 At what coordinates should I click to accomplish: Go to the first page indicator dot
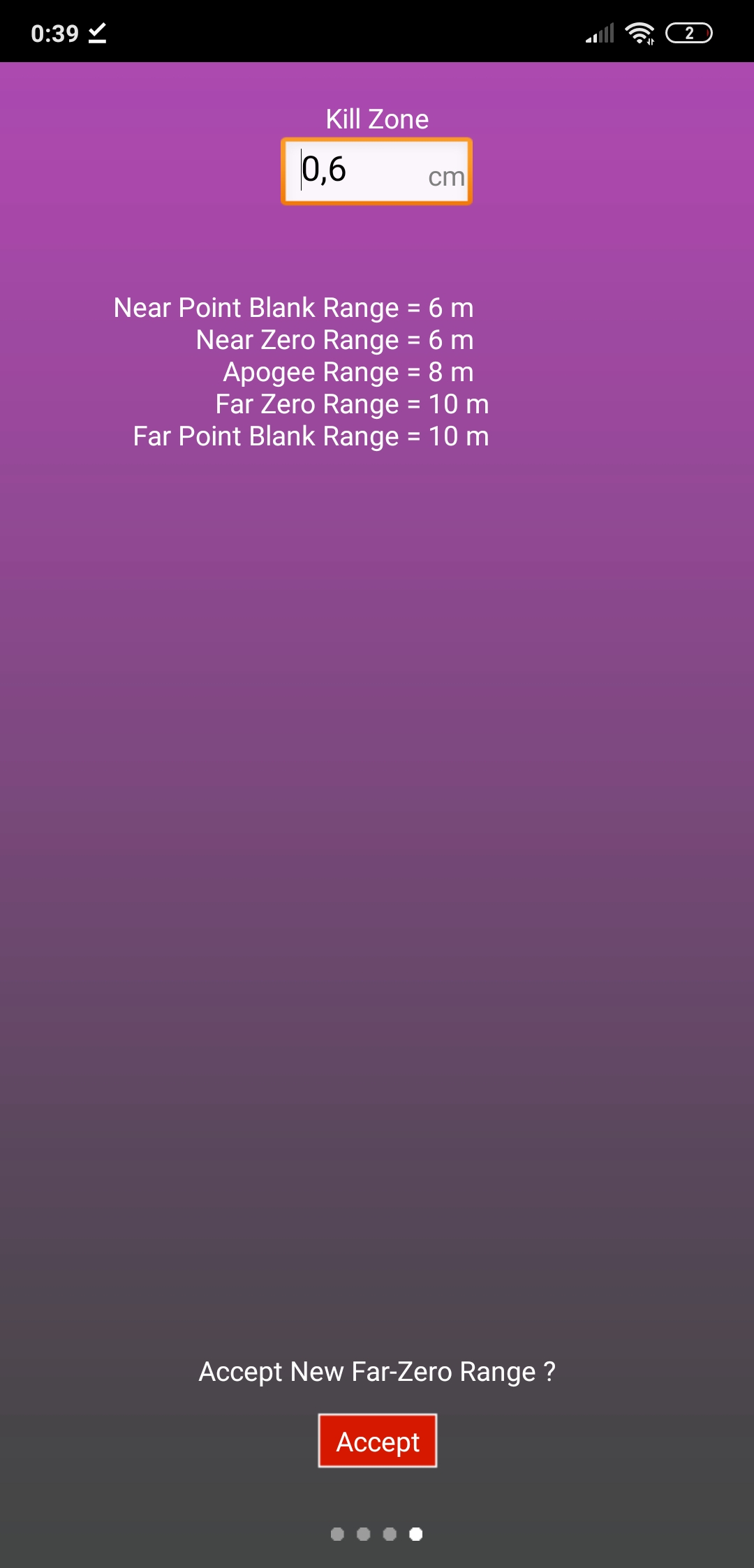337,1534
